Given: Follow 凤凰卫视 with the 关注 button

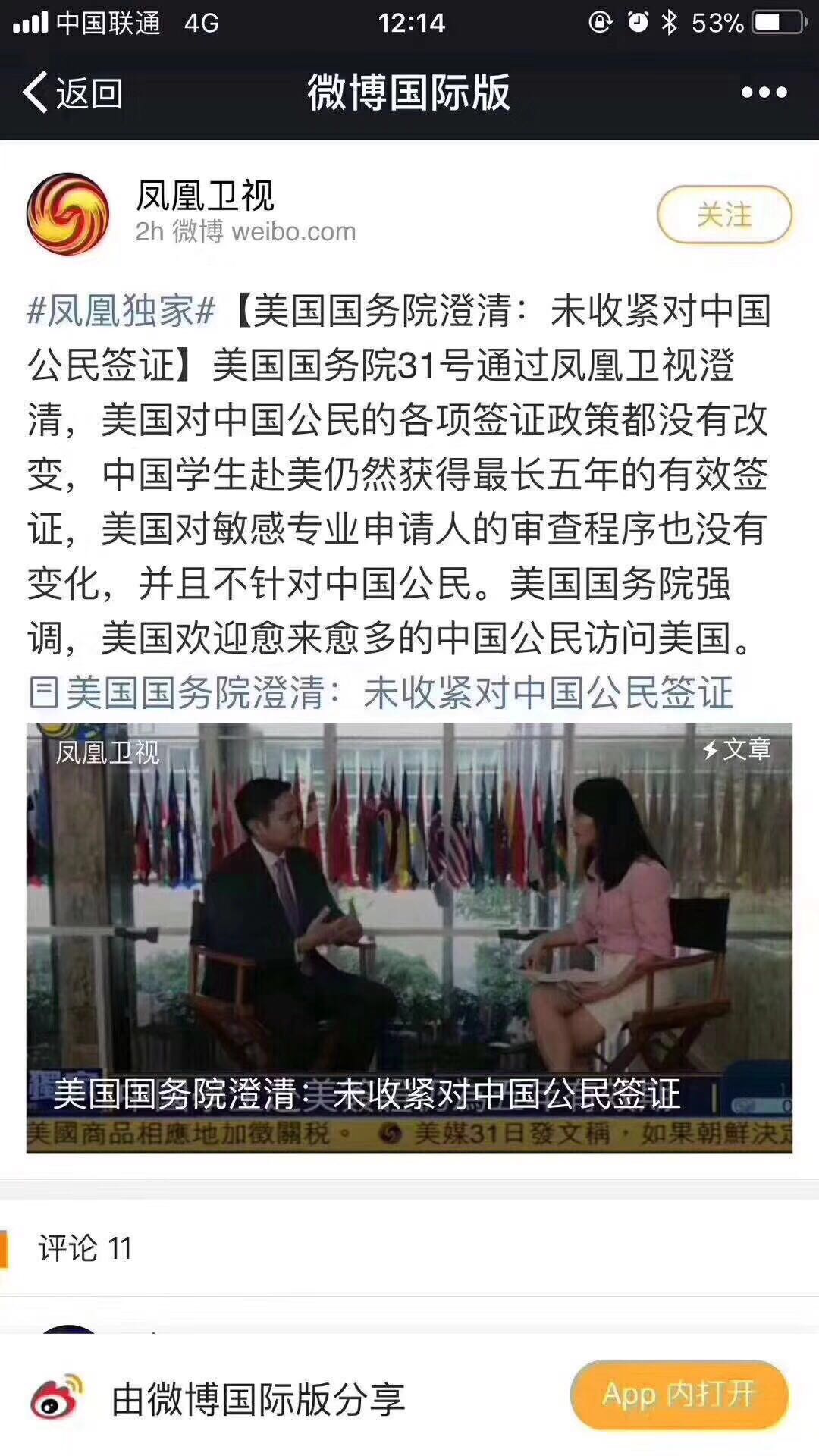Looking at the screenshot, I should click(x=724, y=215).
